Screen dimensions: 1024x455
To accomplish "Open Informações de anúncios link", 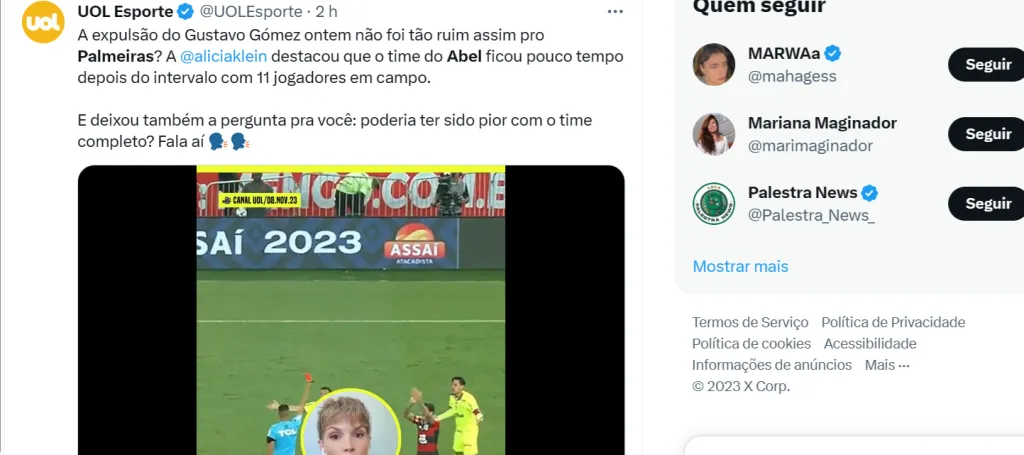I will pyautogui.click(x=771, y=365).
